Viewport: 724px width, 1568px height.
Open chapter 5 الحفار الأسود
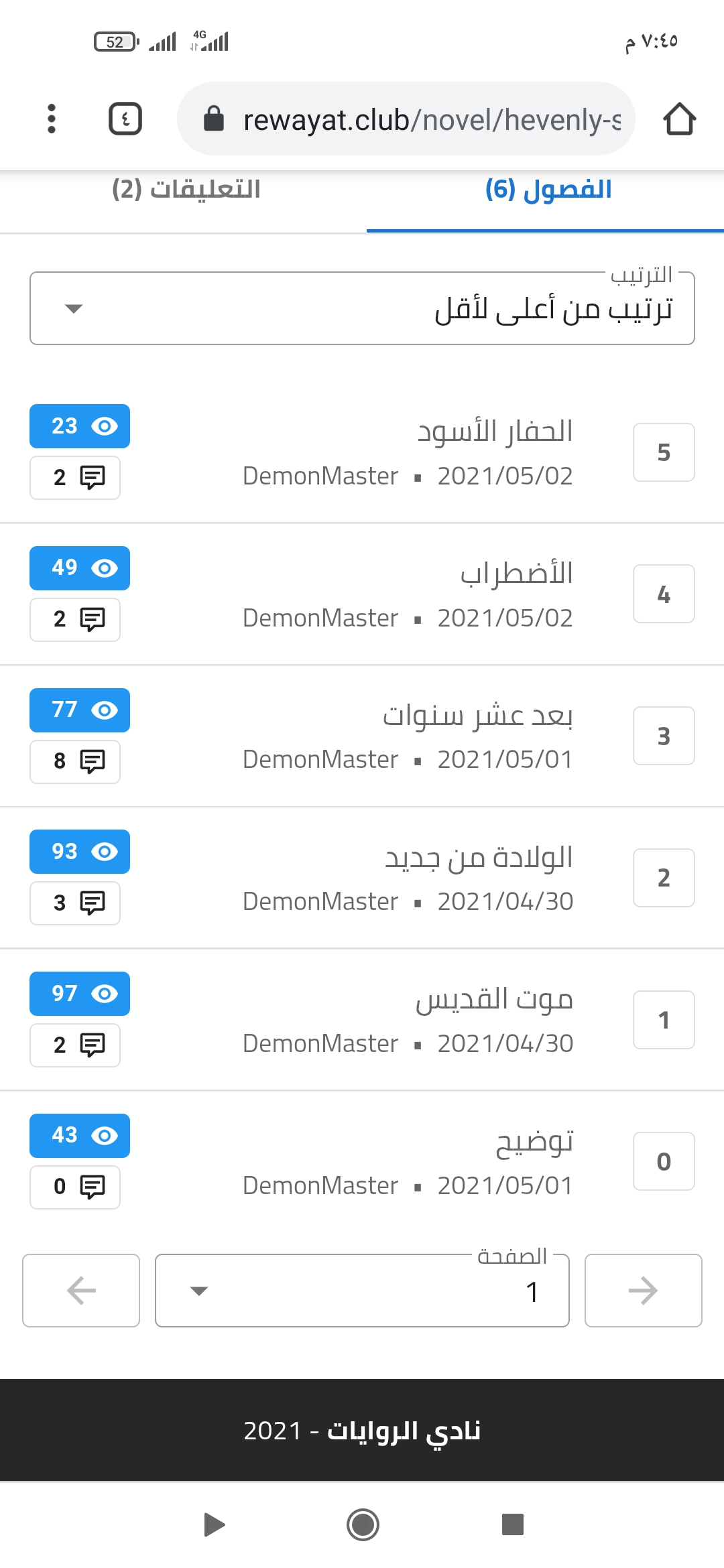(x=495, y=432)
